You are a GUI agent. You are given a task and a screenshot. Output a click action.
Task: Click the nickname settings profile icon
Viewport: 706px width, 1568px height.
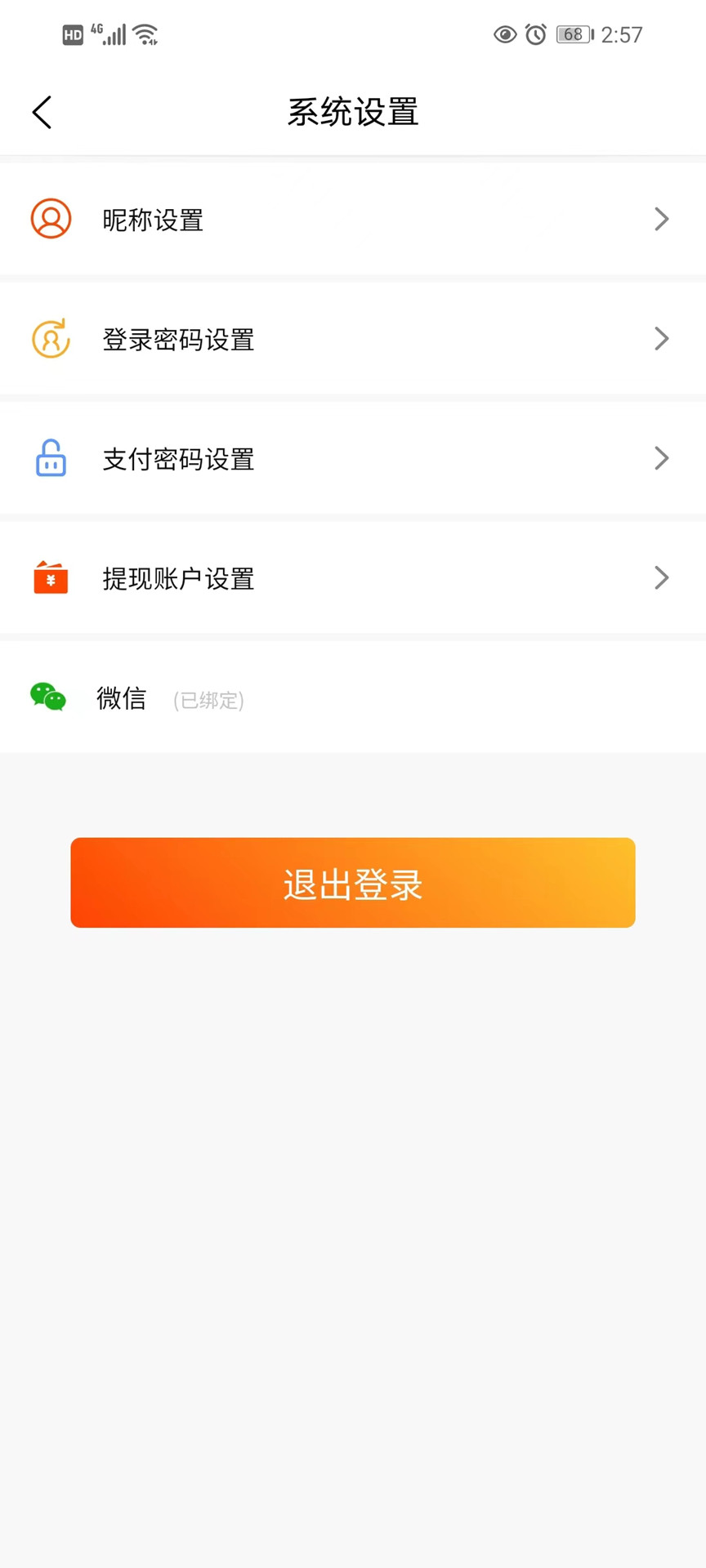click(51, 219)
